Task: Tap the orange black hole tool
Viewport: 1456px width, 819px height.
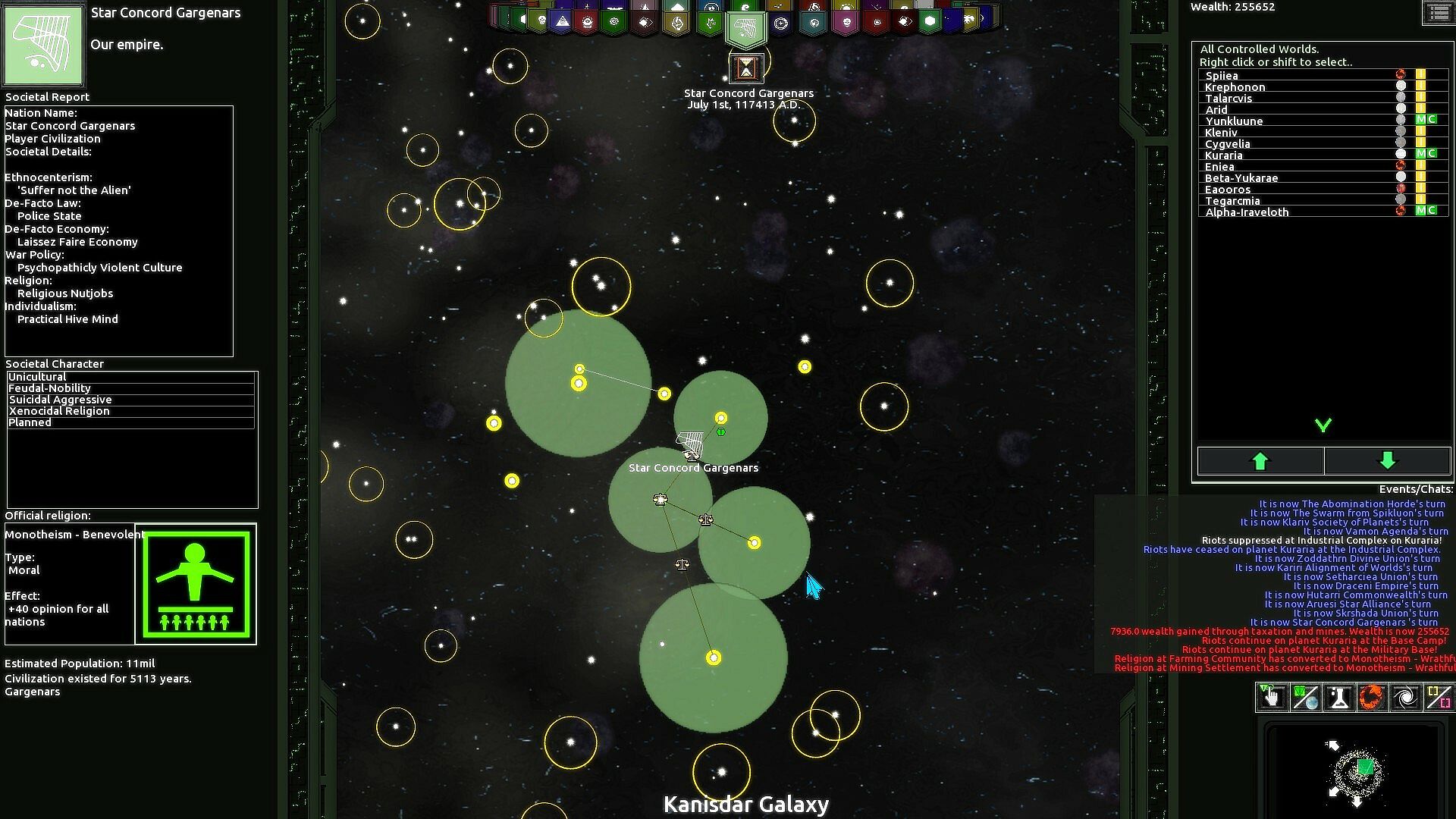Action: point(1371,697)
